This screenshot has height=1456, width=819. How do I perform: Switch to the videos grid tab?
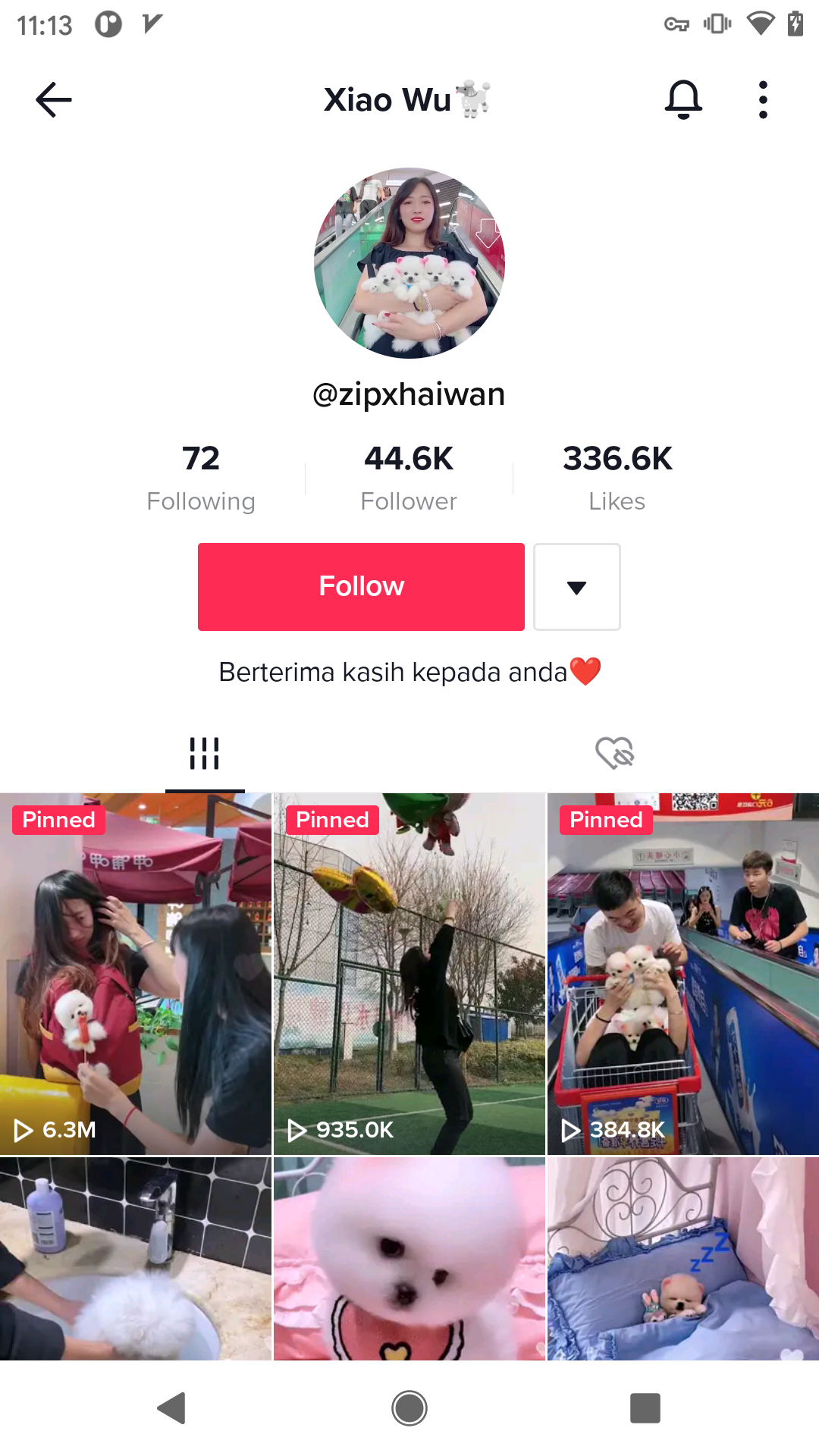click(205, 753)
